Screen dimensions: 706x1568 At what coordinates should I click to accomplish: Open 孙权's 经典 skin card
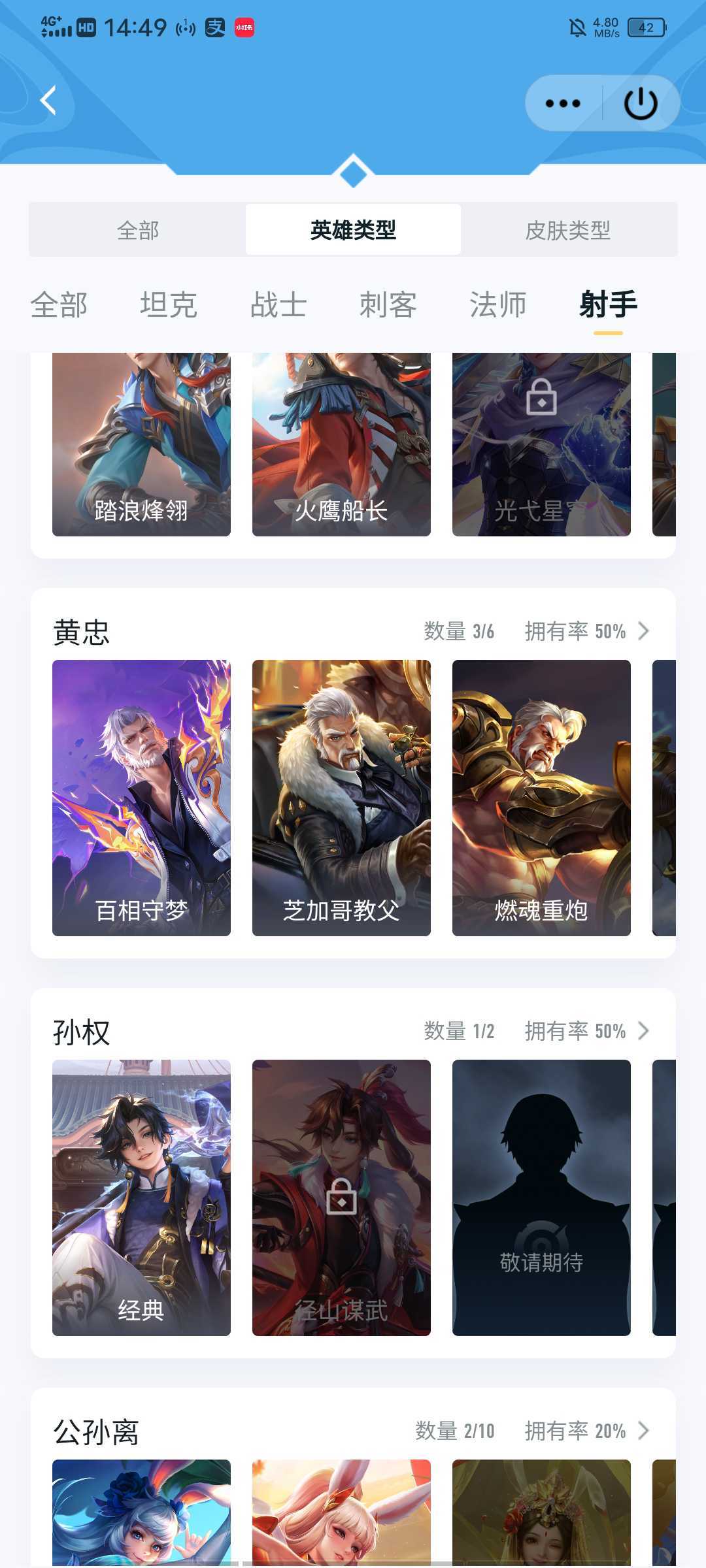141,1197
